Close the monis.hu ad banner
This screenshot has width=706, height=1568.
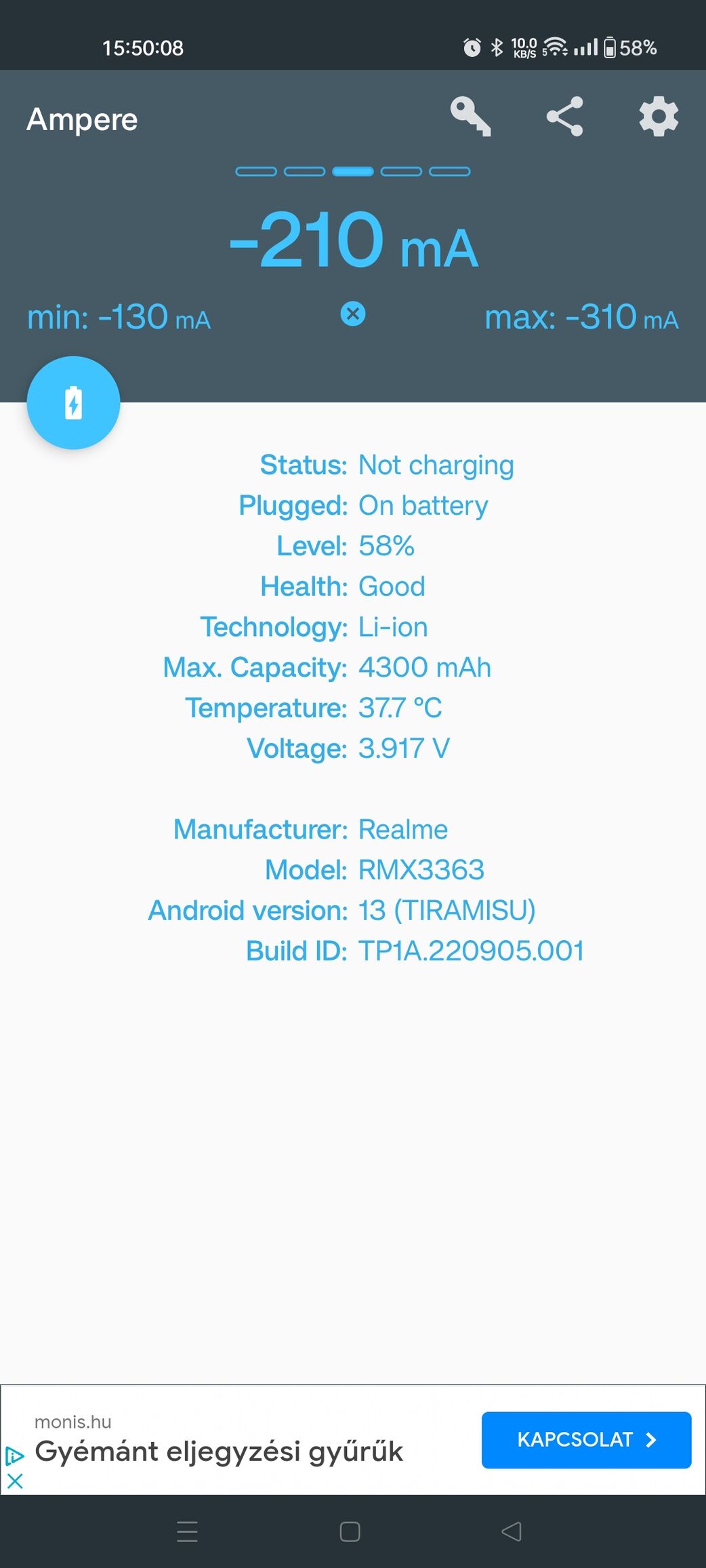point(15,1481)
